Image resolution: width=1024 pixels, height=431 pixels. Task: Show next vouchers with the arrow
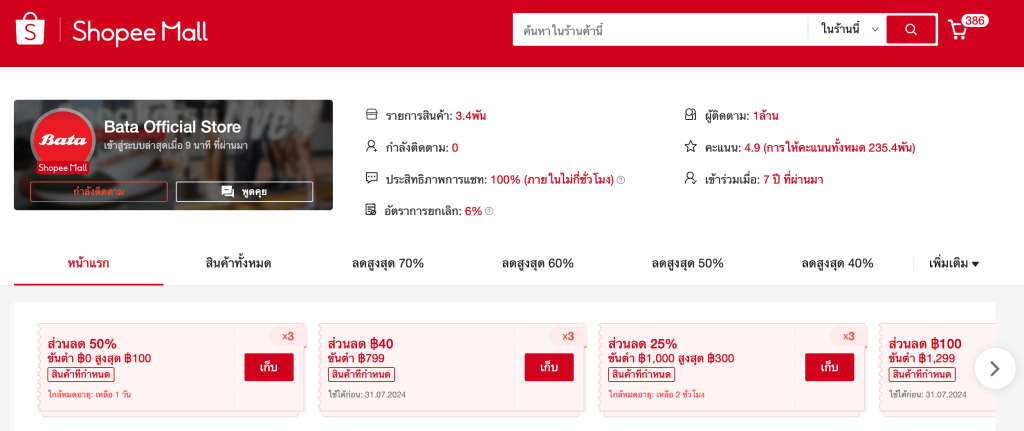point(994,368)
